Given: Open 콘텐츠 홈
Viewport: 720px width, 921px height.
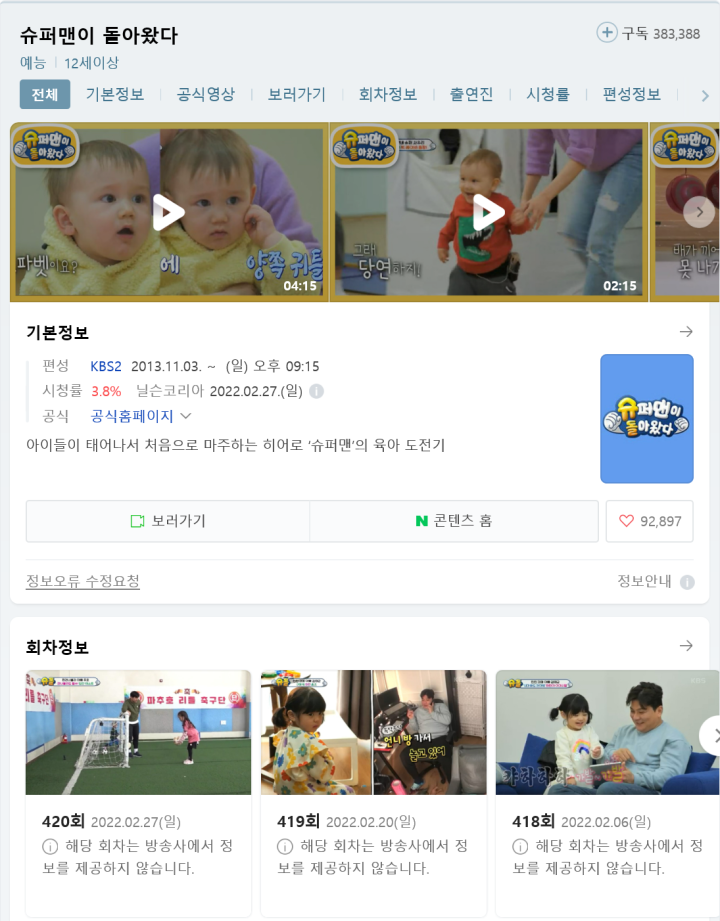Looking at the screenshot, I should click(454, 521).
